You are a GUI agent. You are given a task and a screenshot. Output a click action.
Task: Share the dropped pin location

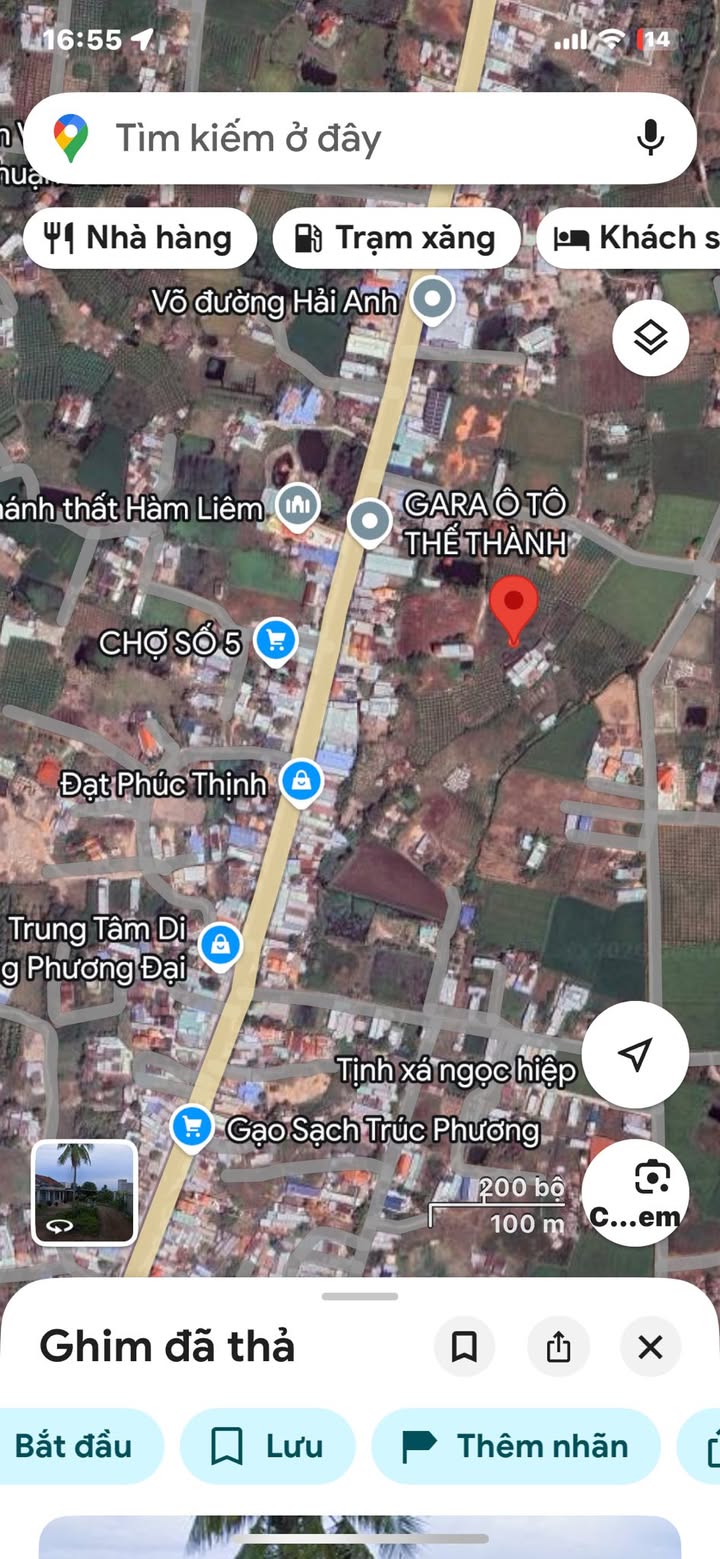pyautogui.click(x=558, y=1347)
